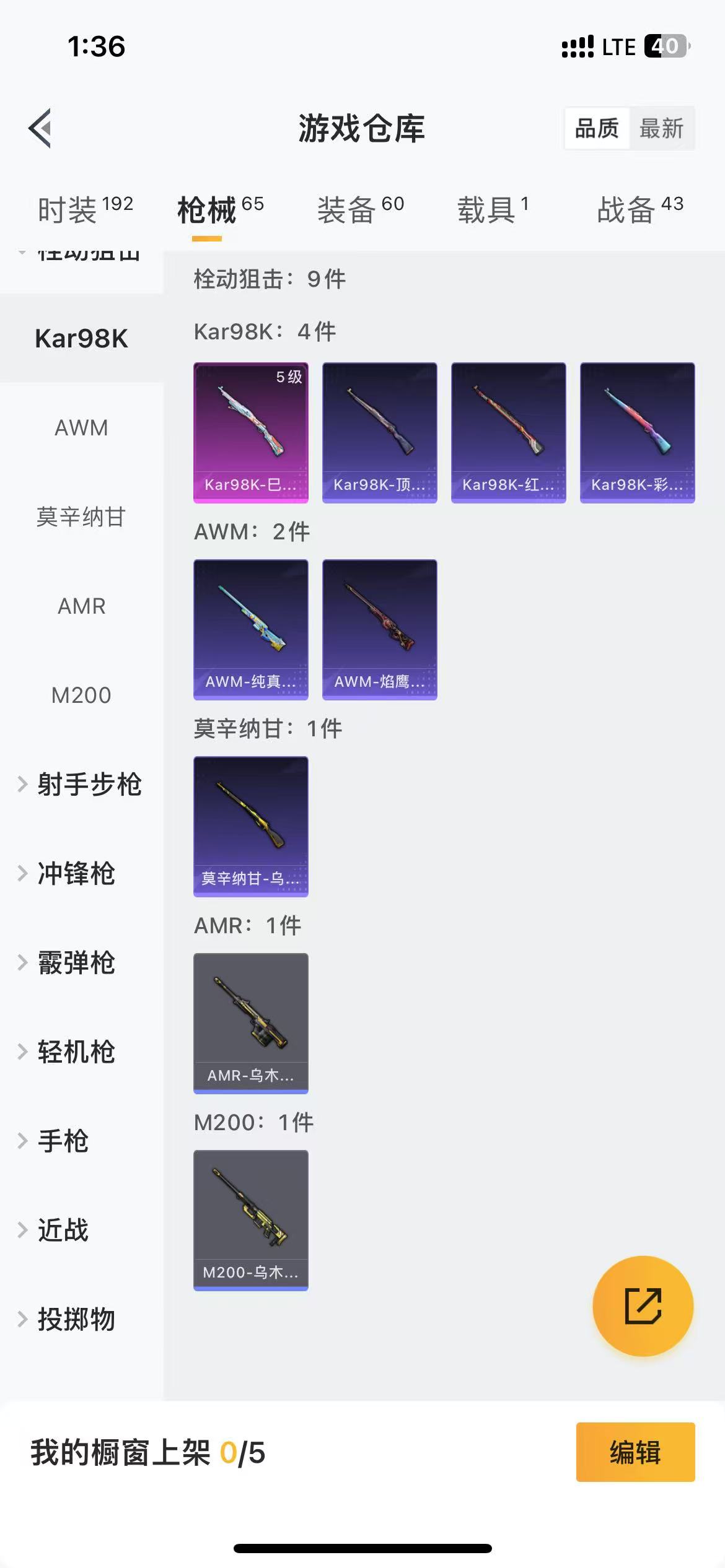This screenshot has height=1568, width=725.
Task: Sort warehouse by 最新
Action: click(x=661, y=128)
